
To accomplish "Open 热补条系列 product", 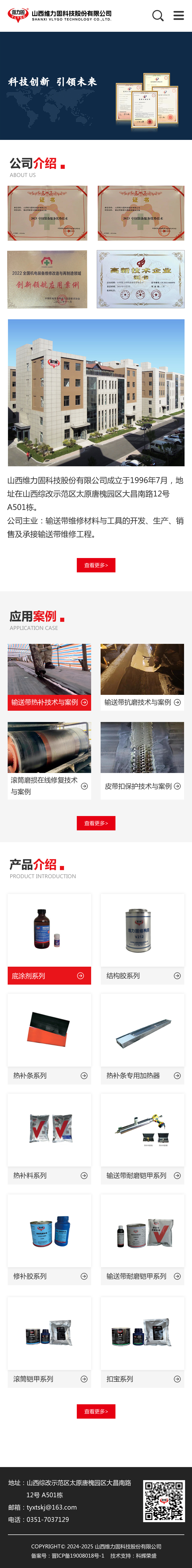I will click(x=49, y=1075).
